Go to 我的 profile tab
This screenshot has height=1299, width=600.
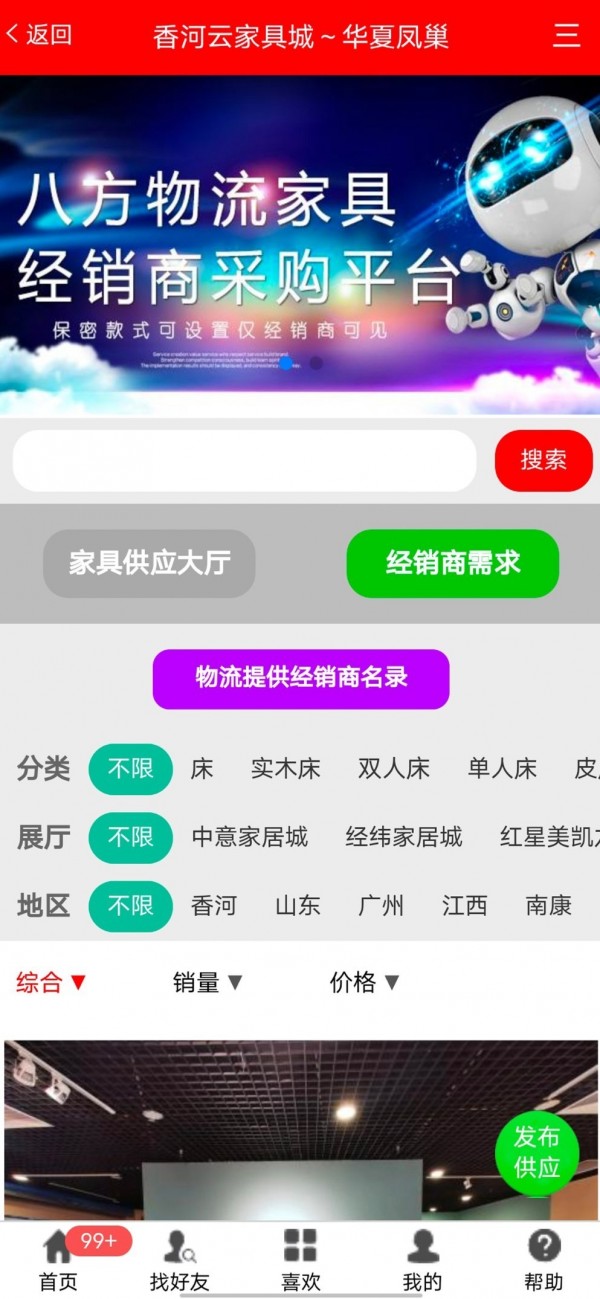422,1261
